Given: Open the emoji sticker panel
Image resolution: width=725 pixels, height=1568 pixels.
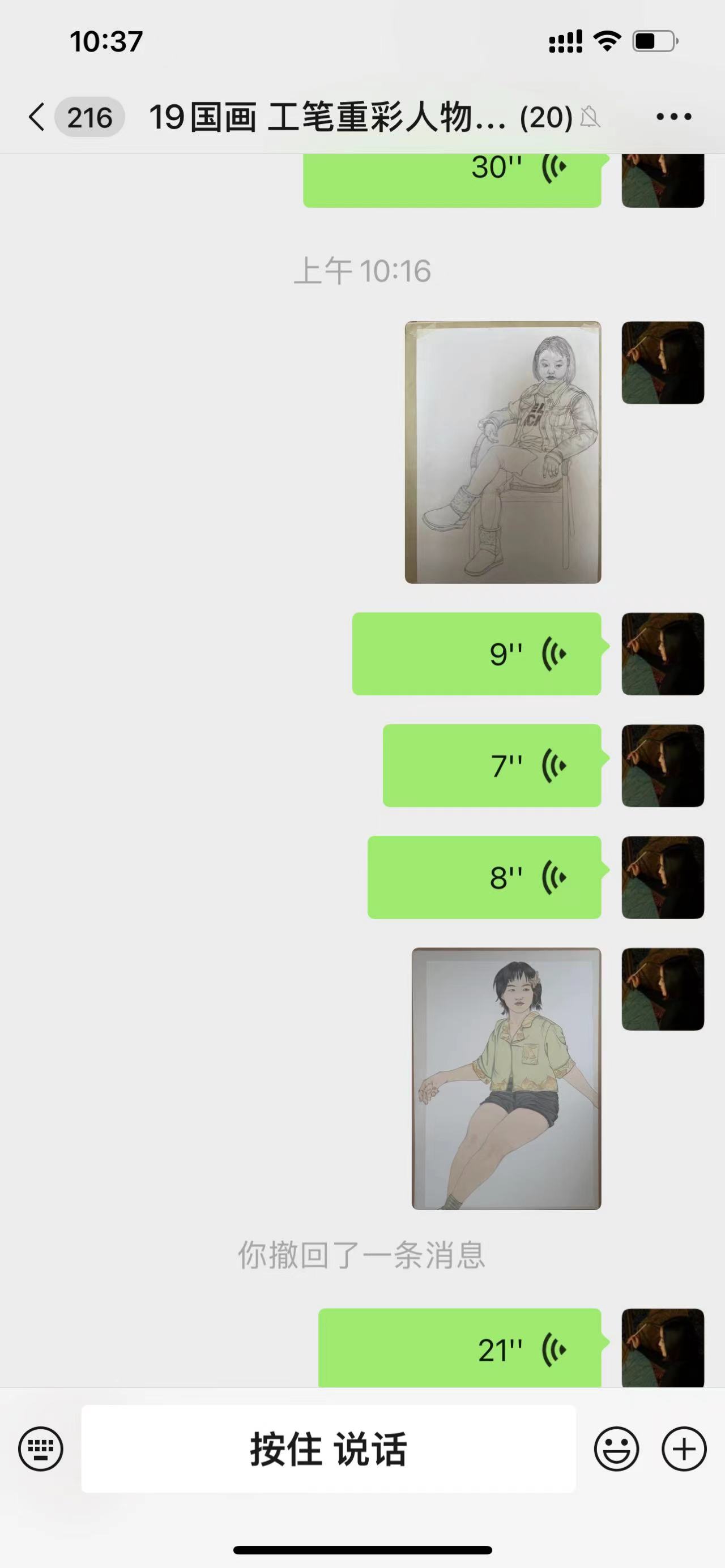Looking at the screenshot, I should pos(617,1449).
